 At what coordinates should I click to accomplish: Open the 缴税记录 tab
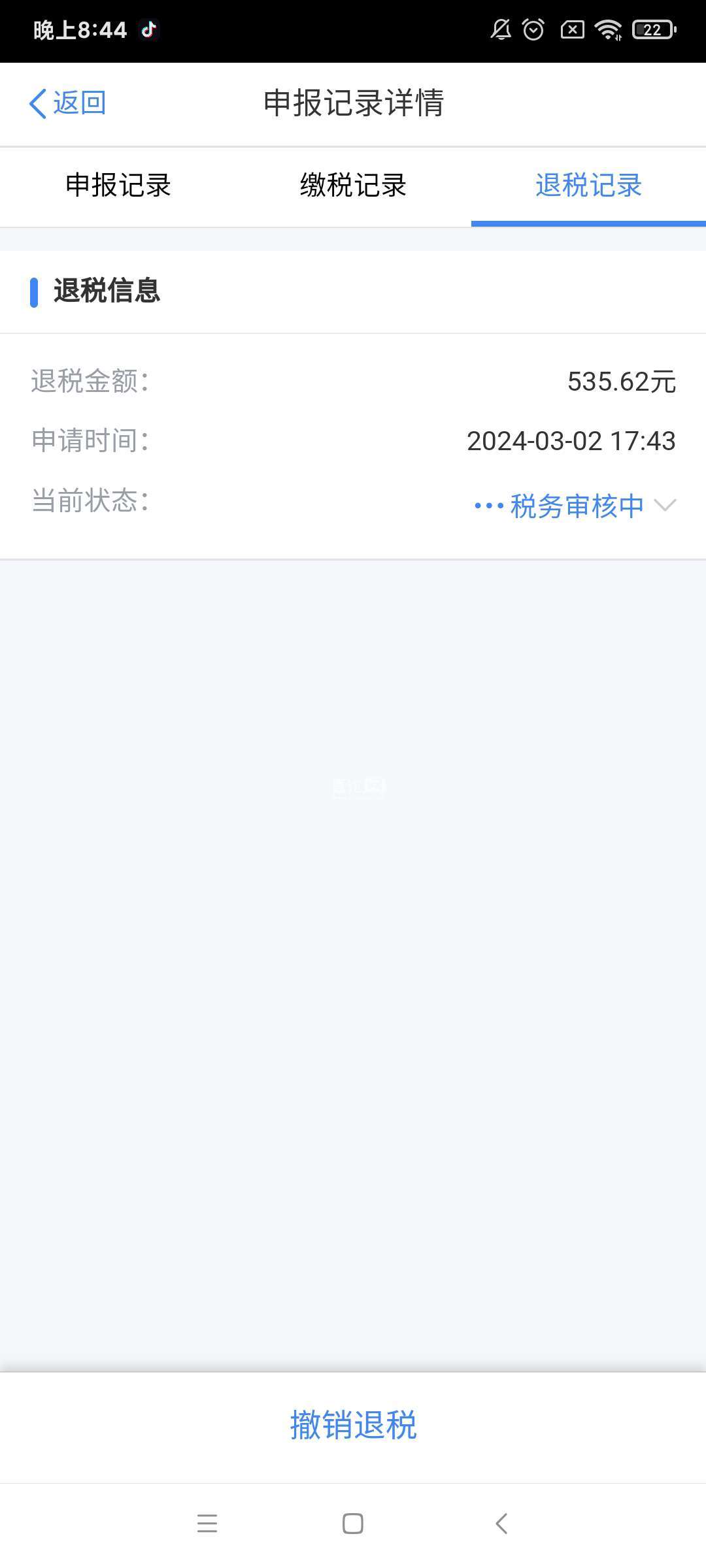pos(353,186)
